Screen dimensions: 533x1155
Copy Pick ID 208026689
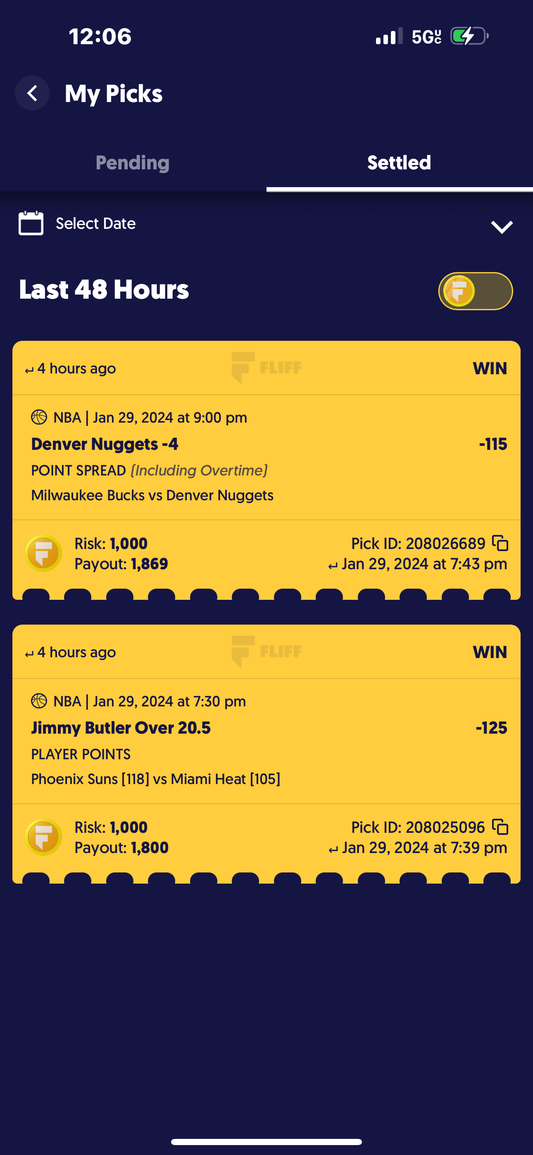coord(501,544)
